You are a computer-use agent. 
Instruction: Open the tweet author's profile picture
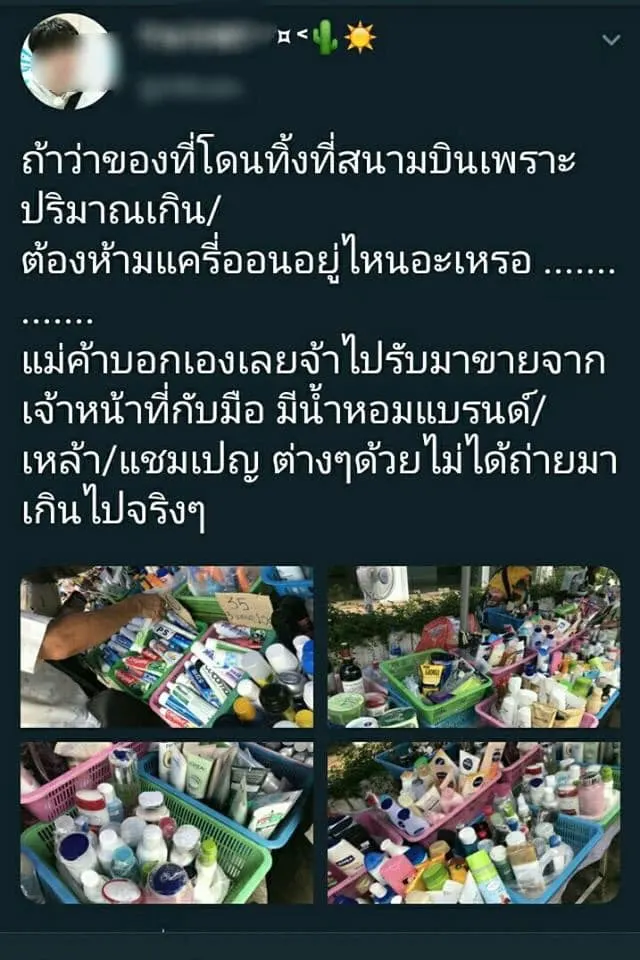(65, 61)
